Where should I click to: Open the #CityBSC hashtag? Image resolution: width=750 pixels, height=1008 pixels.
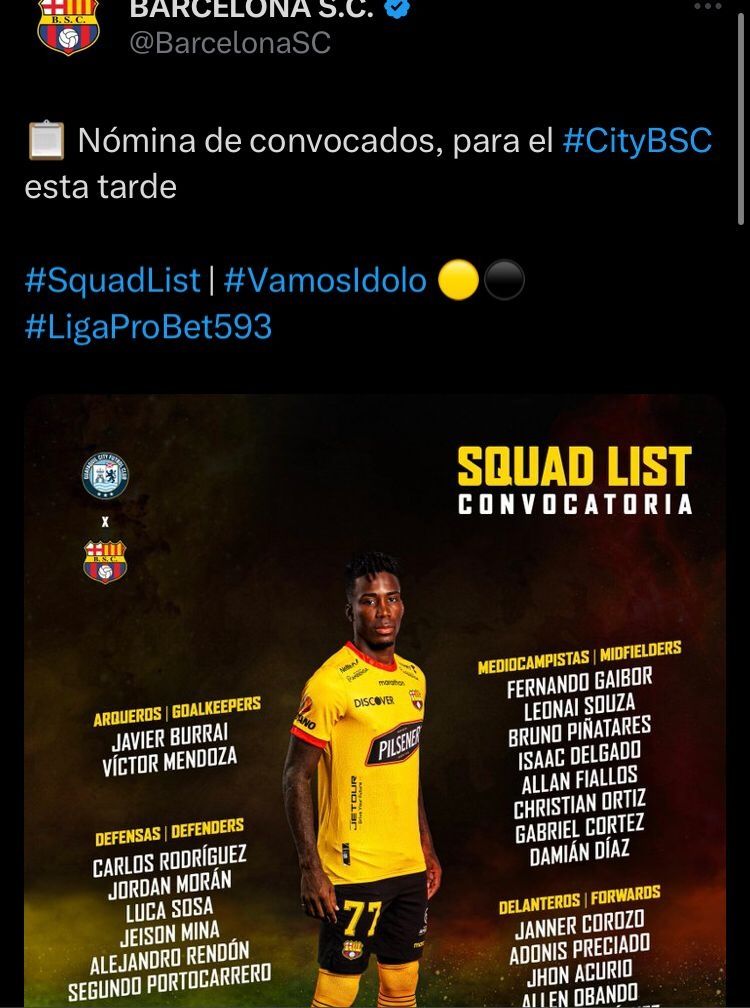pyautogui.click(x=637, y=141)
